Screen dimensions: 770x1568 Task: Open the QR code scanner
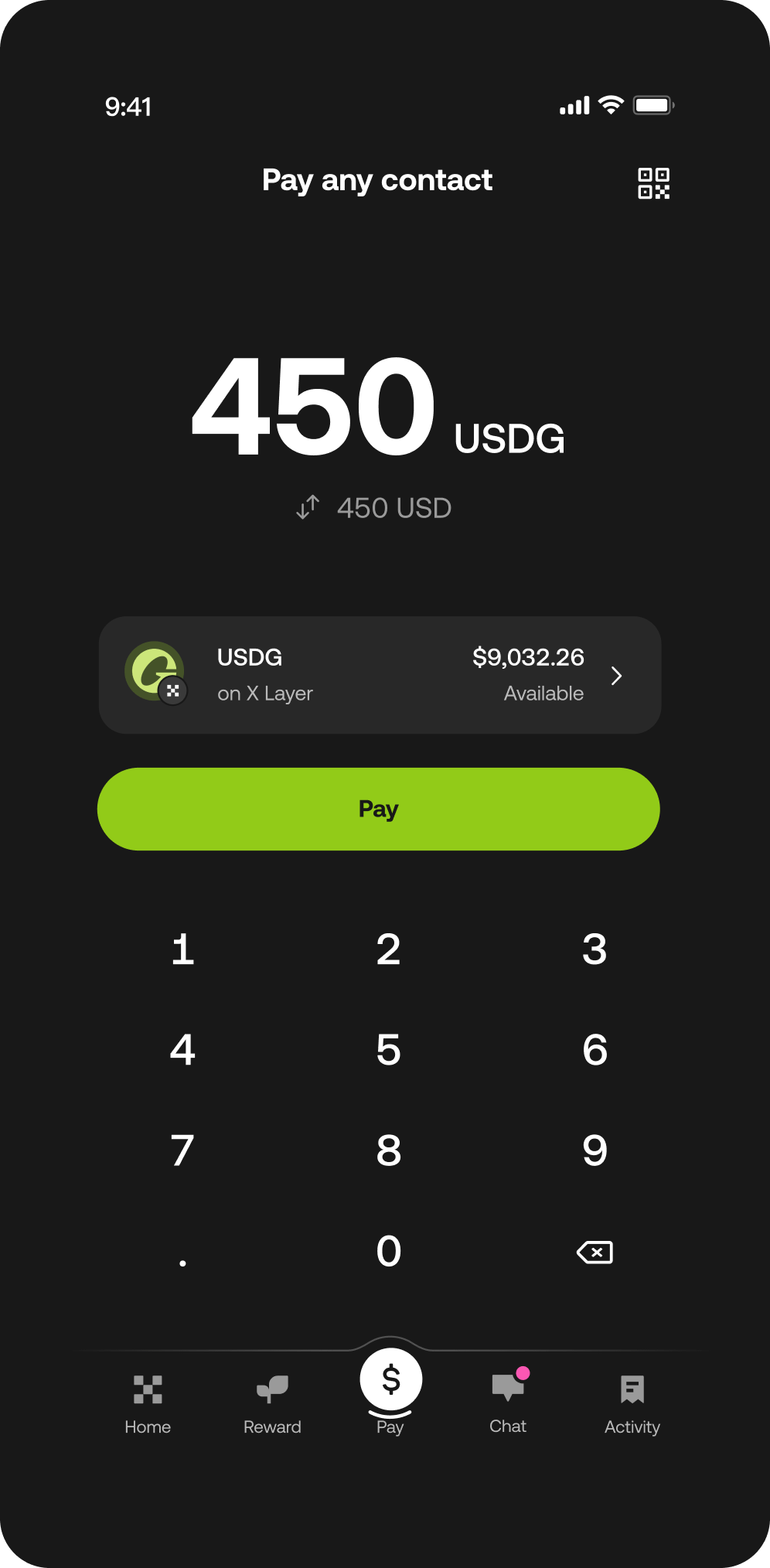click(653, 183)
